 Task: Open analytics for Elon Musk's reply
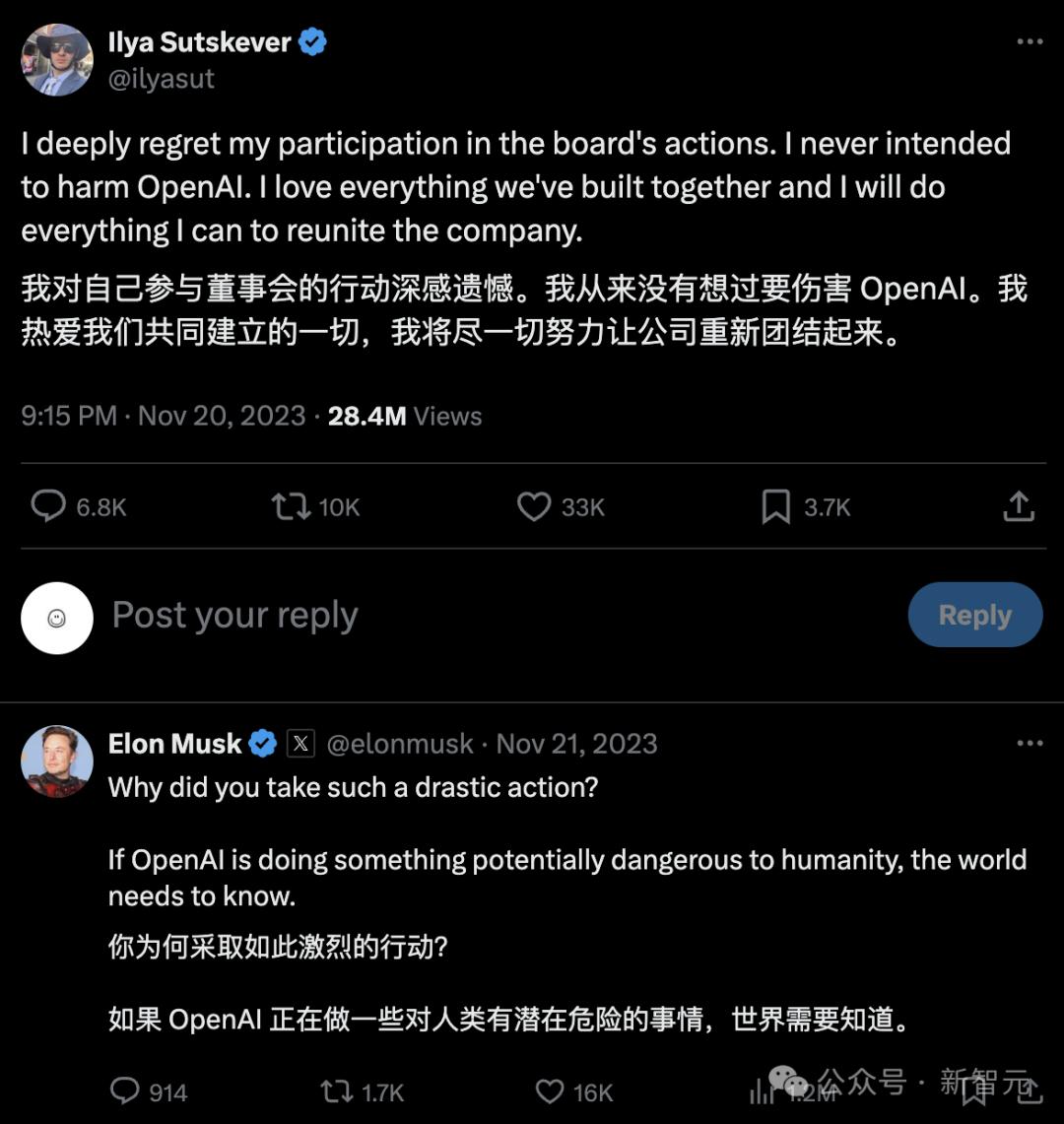(759, 1091)
